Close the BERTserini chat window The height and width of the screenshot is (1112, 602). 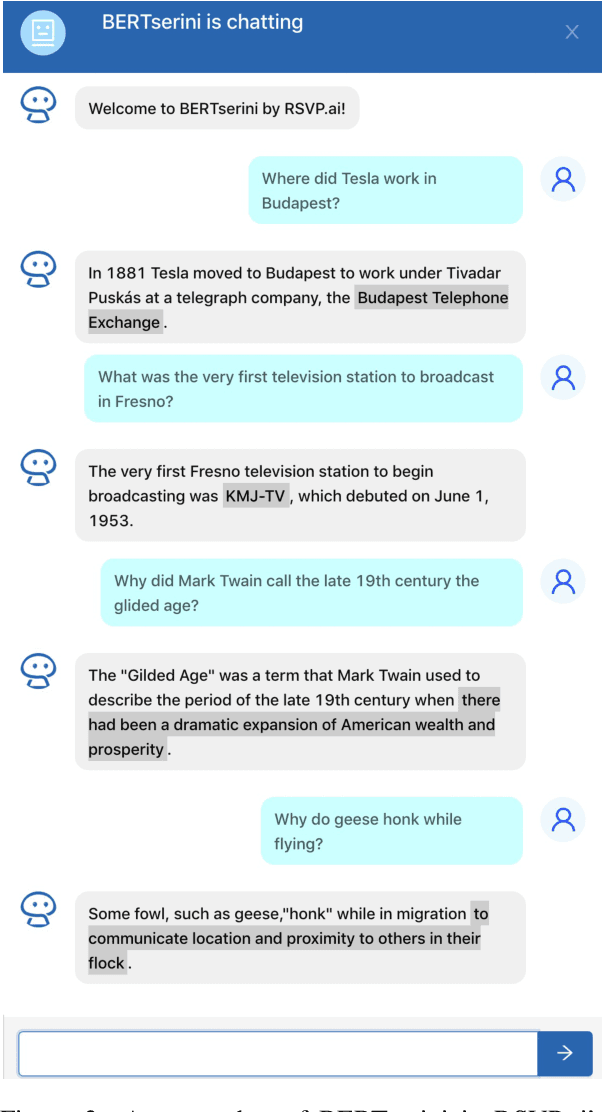coord(572,32)
